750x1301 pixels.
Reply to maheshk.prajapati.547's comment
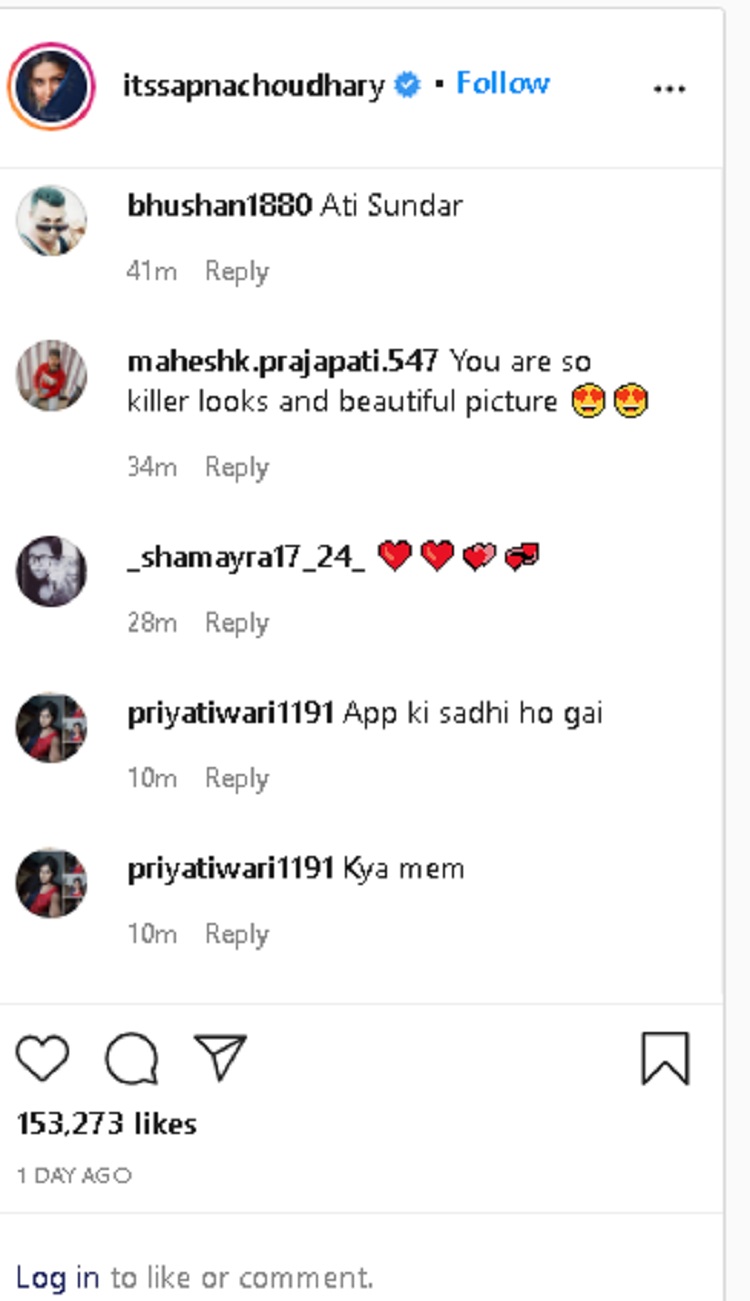237,467
